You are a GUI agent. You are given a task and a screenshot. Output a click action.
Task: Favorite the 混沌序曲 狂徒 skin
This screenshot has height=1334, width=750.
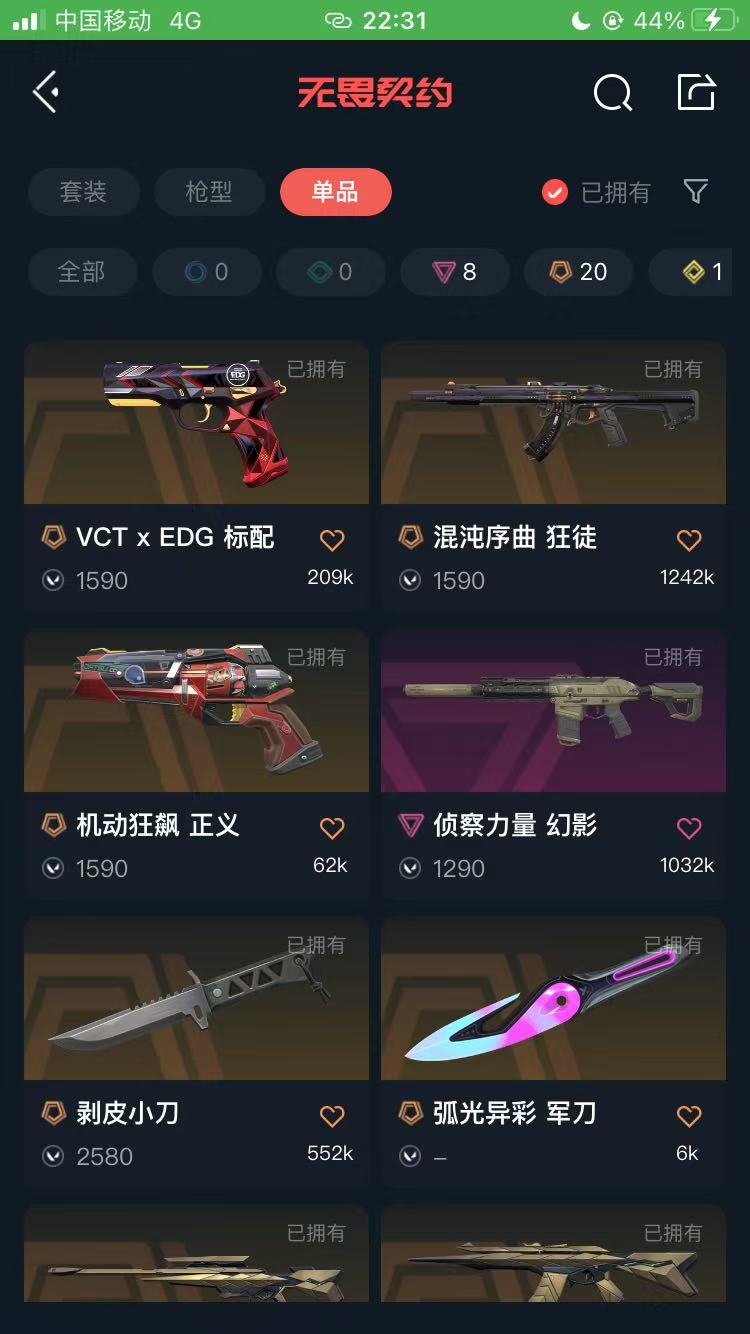pos(689,541)
